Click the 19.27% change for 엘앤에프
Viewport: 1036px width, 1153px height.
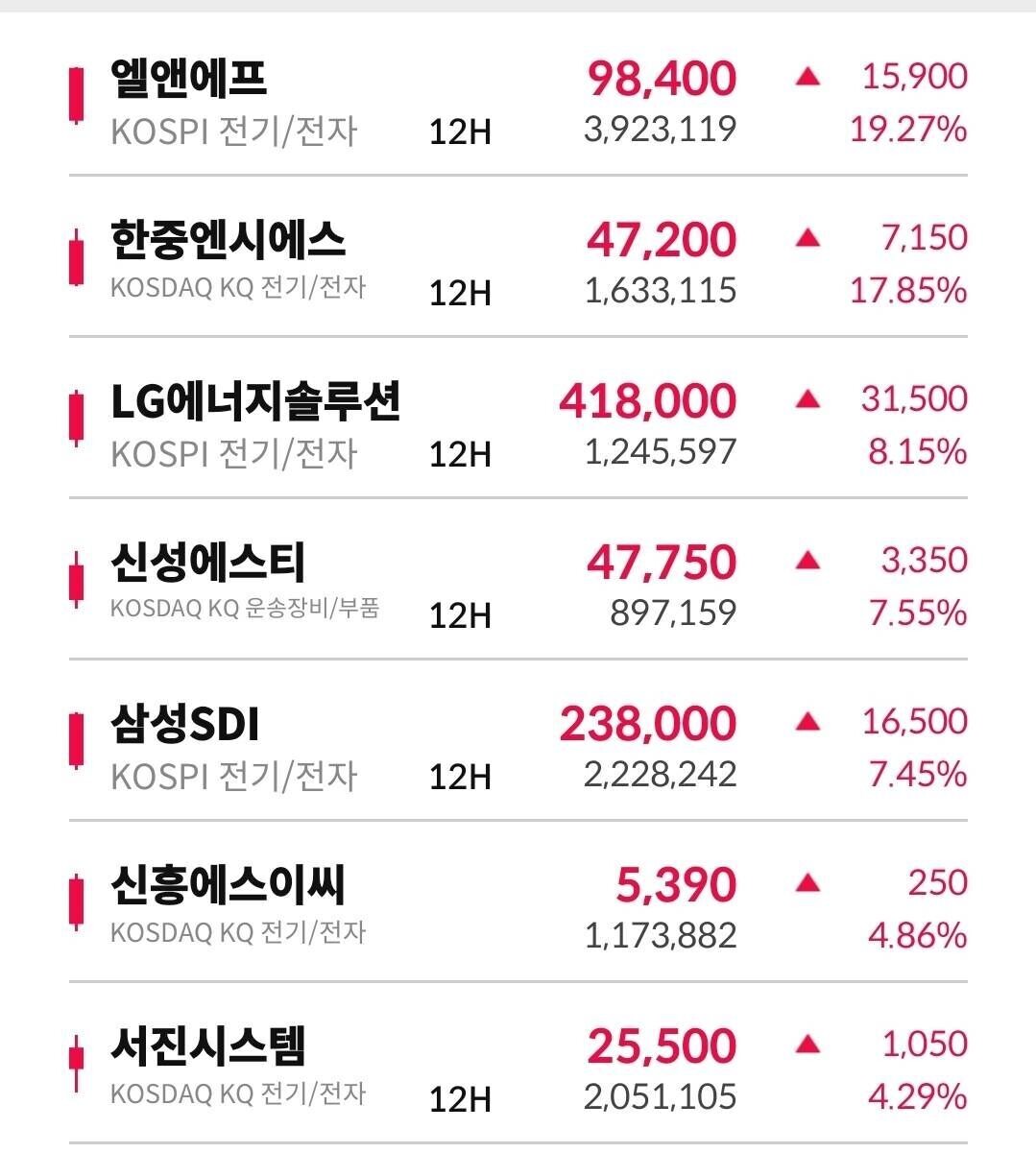click(906, 129)
